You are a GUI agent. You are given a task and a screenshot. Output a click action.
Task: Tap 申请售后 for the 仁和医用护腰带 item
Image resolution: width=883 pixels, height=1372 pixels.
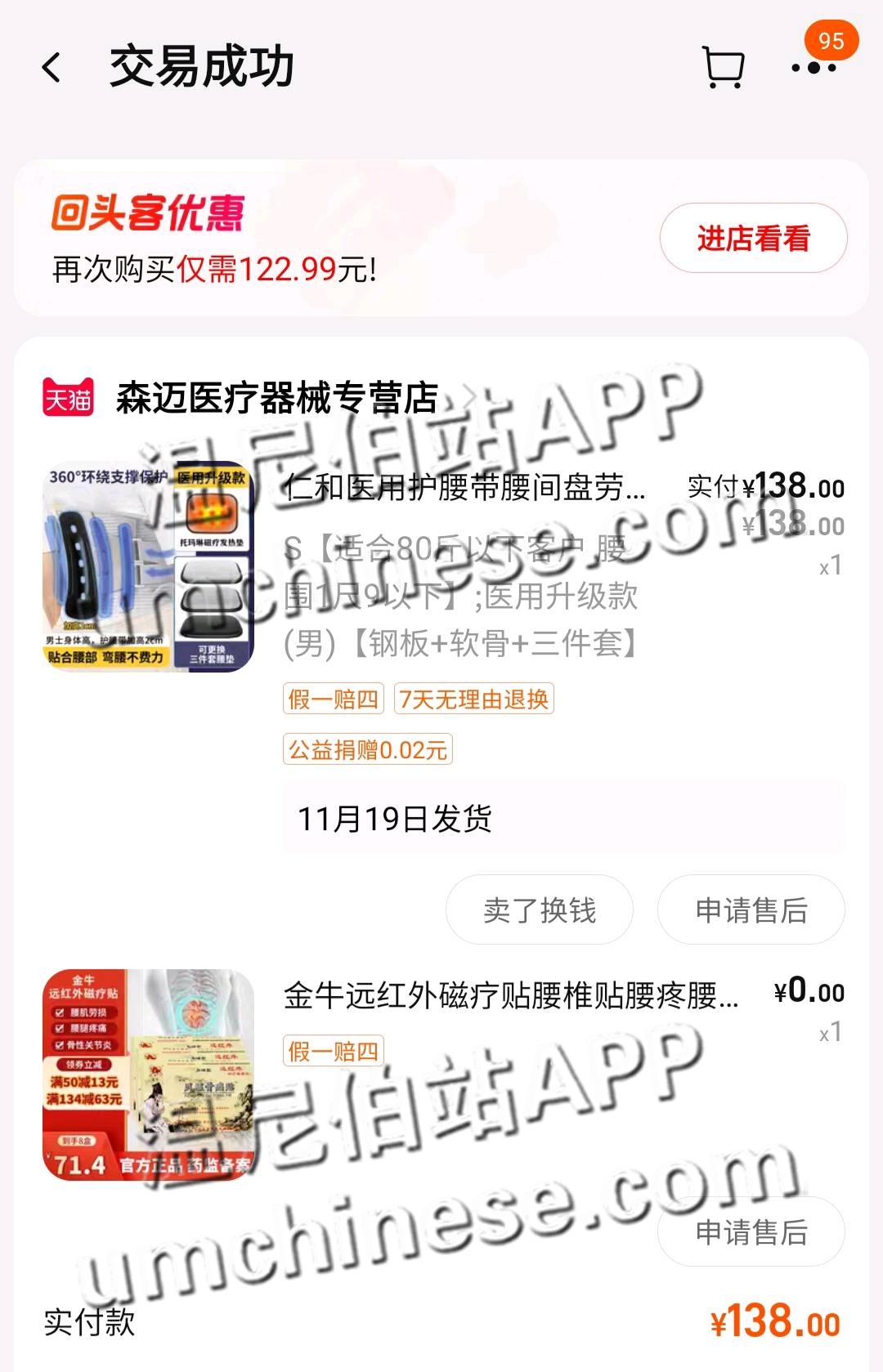[751, 909]
